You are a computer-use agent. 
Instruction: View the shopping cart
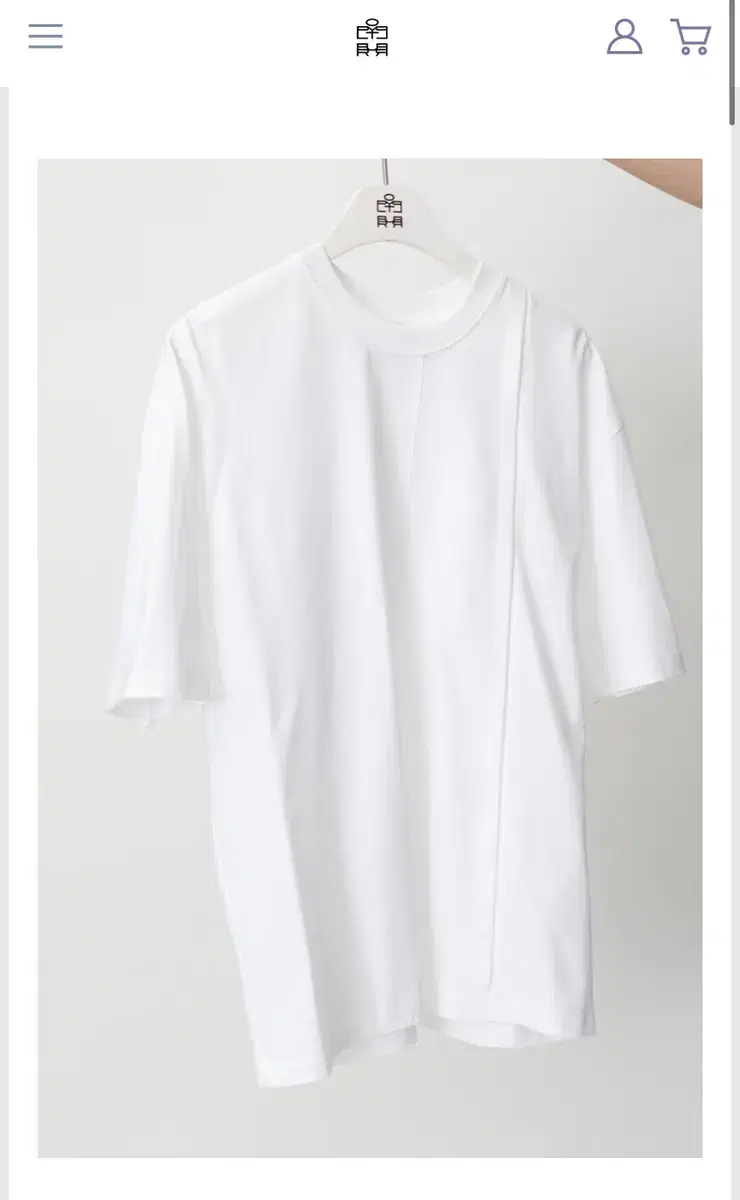[x=690, y=37]
